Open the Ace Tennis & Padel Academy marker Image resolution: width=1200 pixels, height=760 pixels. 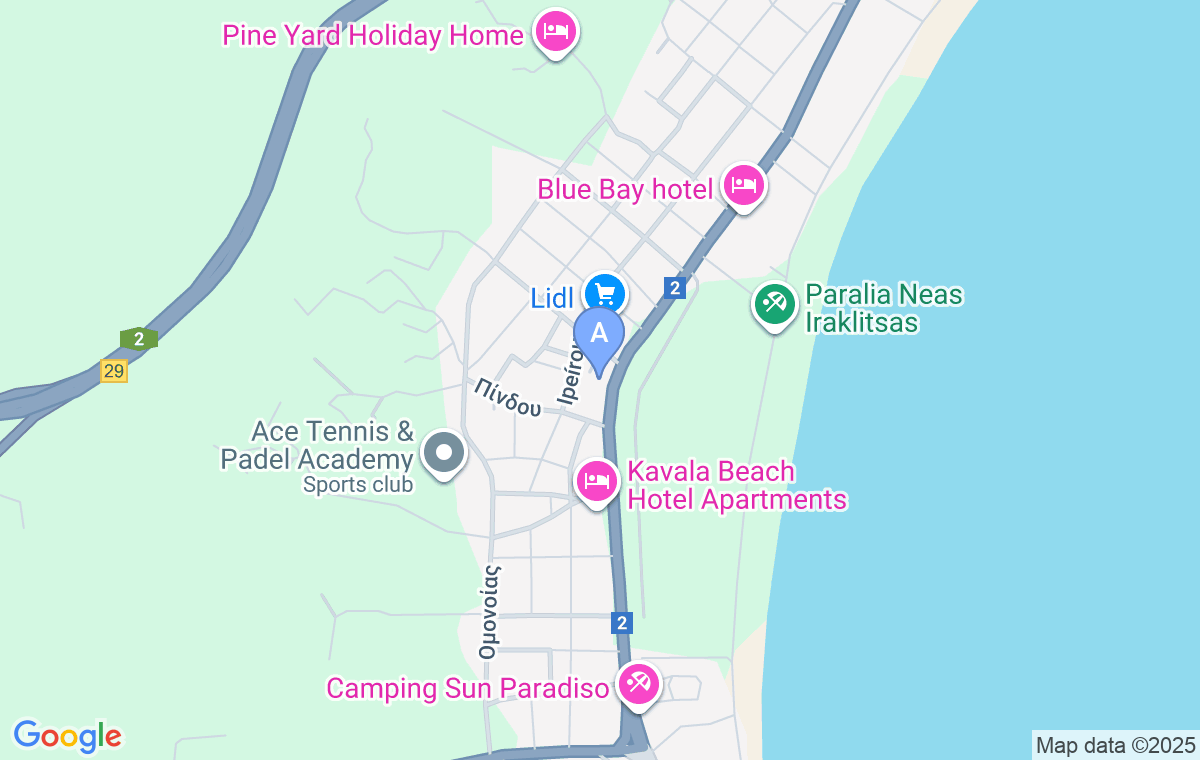[444, 453]
